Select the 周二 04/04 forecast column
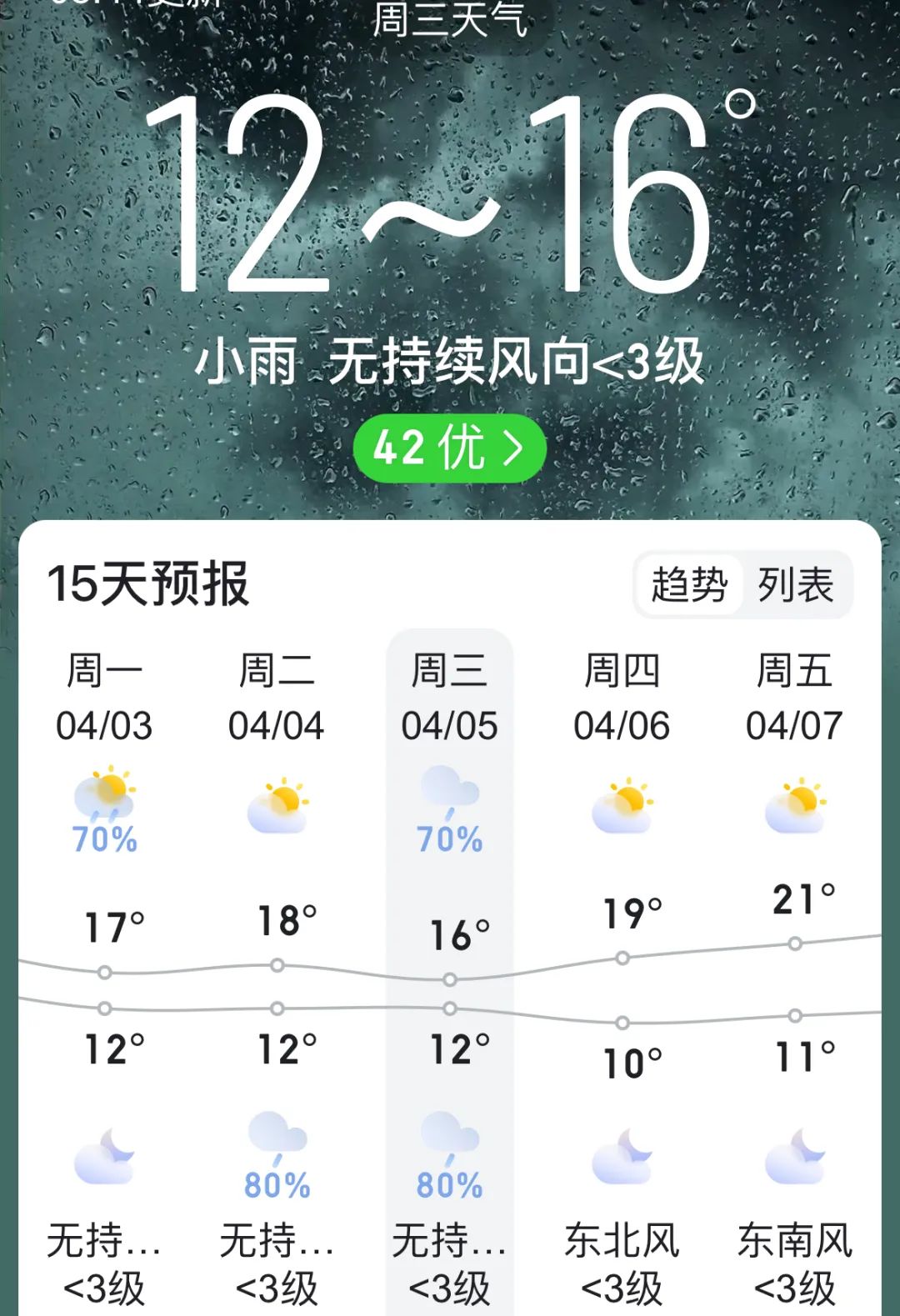Viewport: 900px width, 1316px height. coord(277,698)
